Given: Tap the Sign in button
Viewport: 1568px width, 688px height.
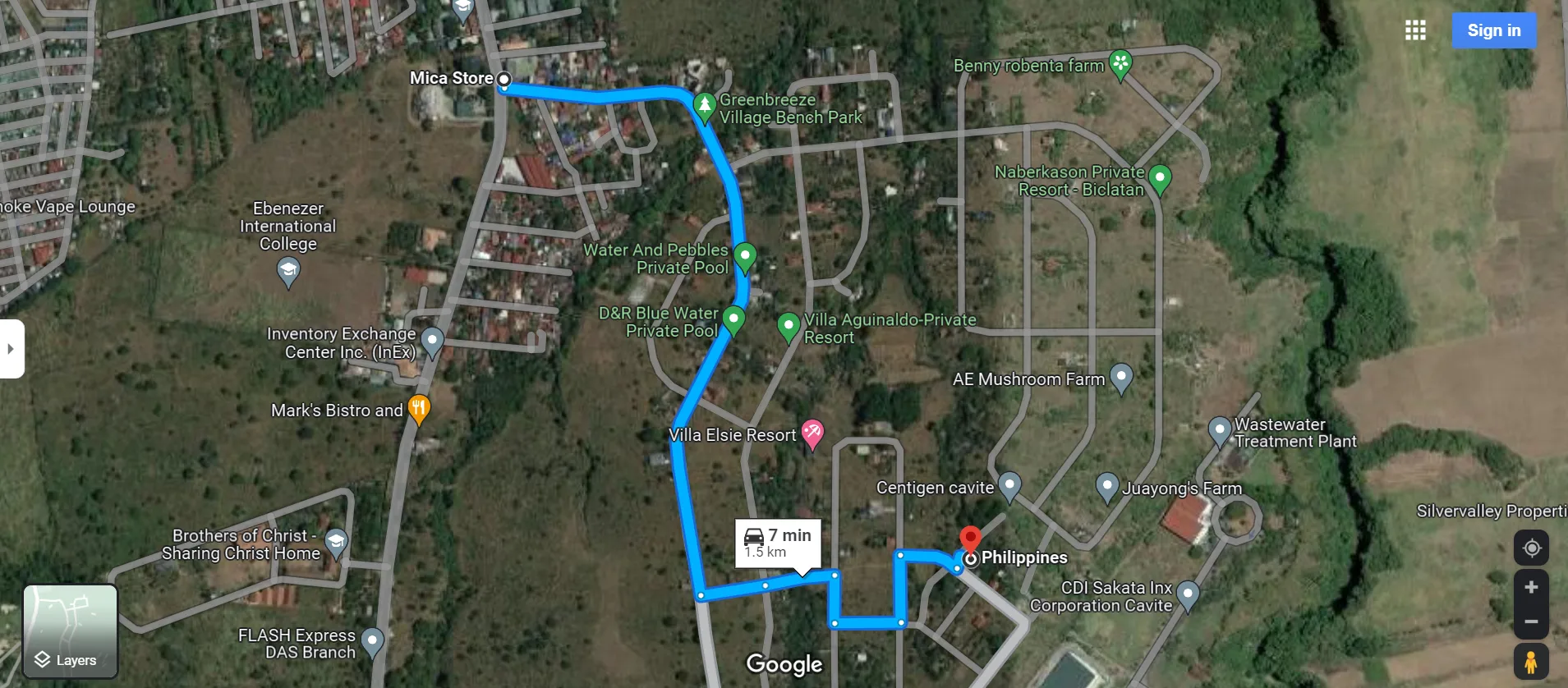Looking at the screenshot, I should coord(1493,30).
